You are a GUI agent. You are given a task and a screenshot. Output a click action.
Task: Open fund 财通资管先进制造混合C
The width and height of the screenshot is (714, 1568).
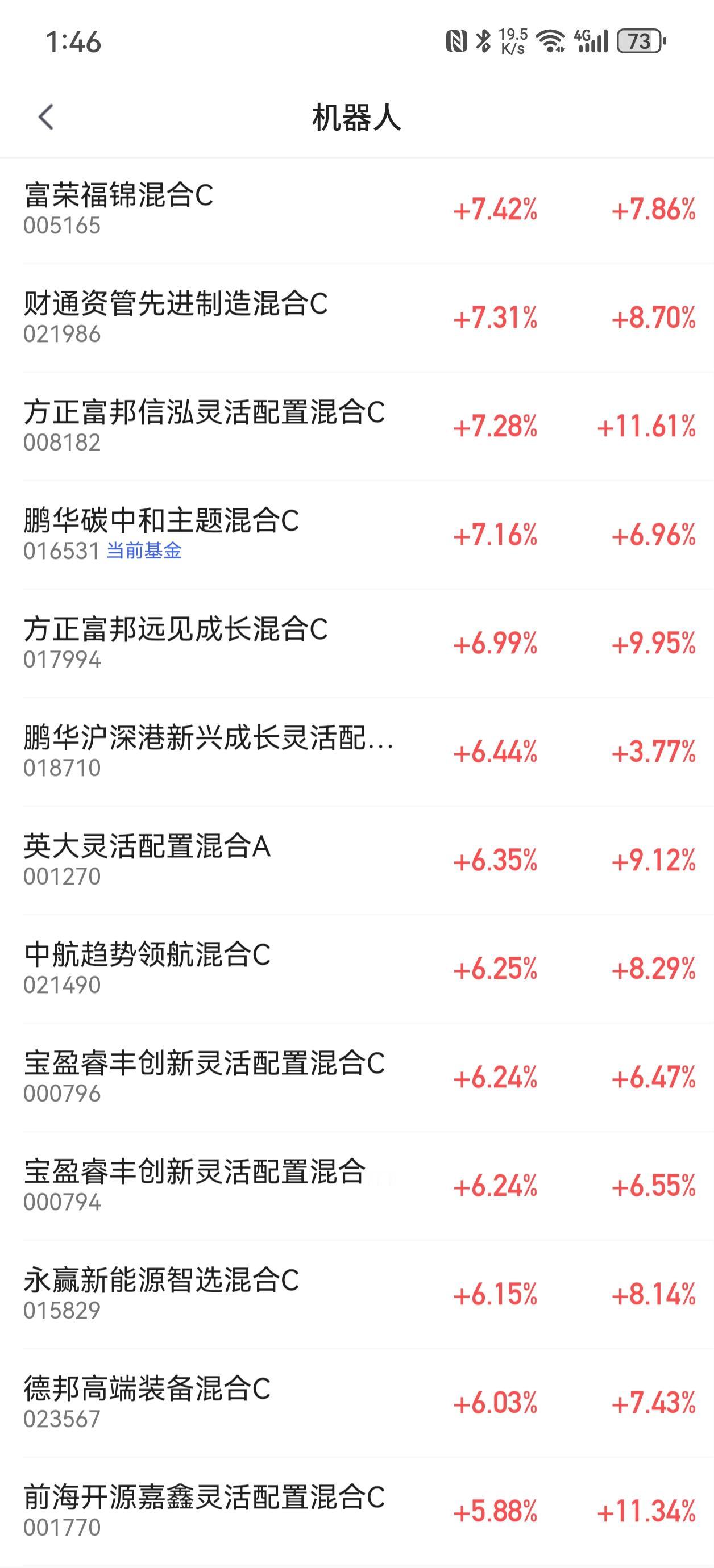click(176, 305)
